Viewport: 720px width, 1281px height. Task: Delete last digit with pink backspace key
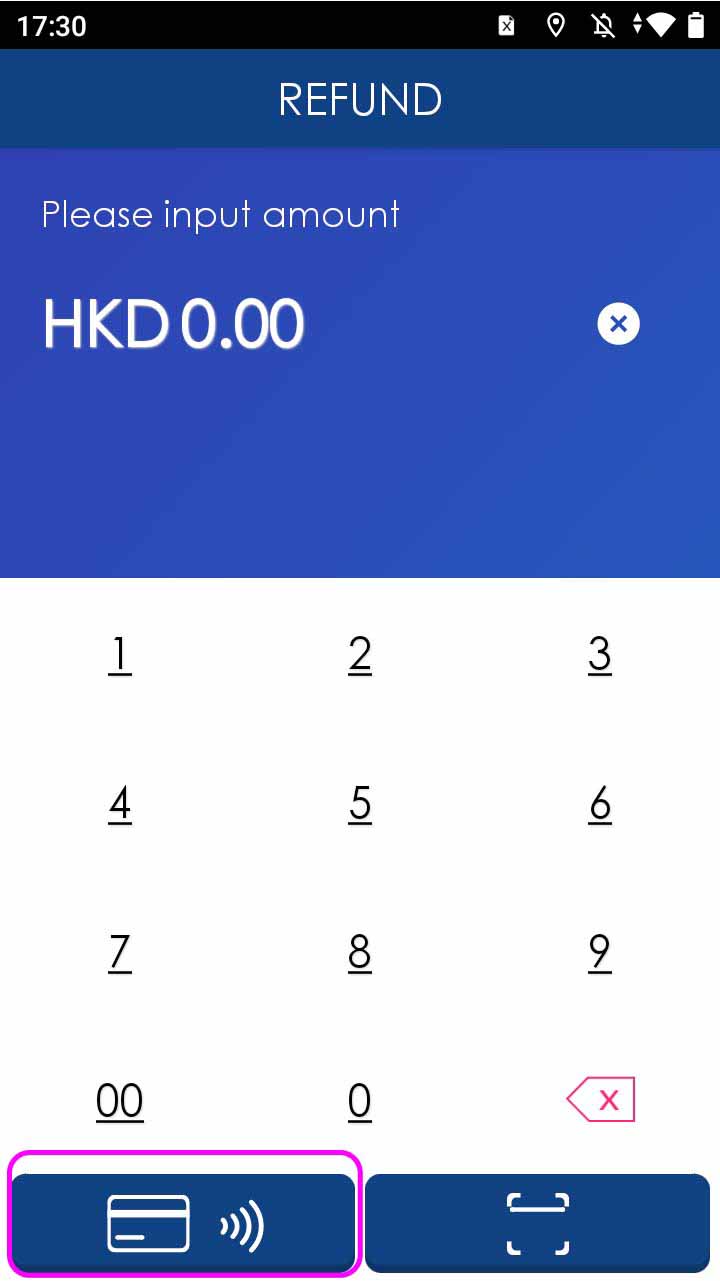(600, 1100)
